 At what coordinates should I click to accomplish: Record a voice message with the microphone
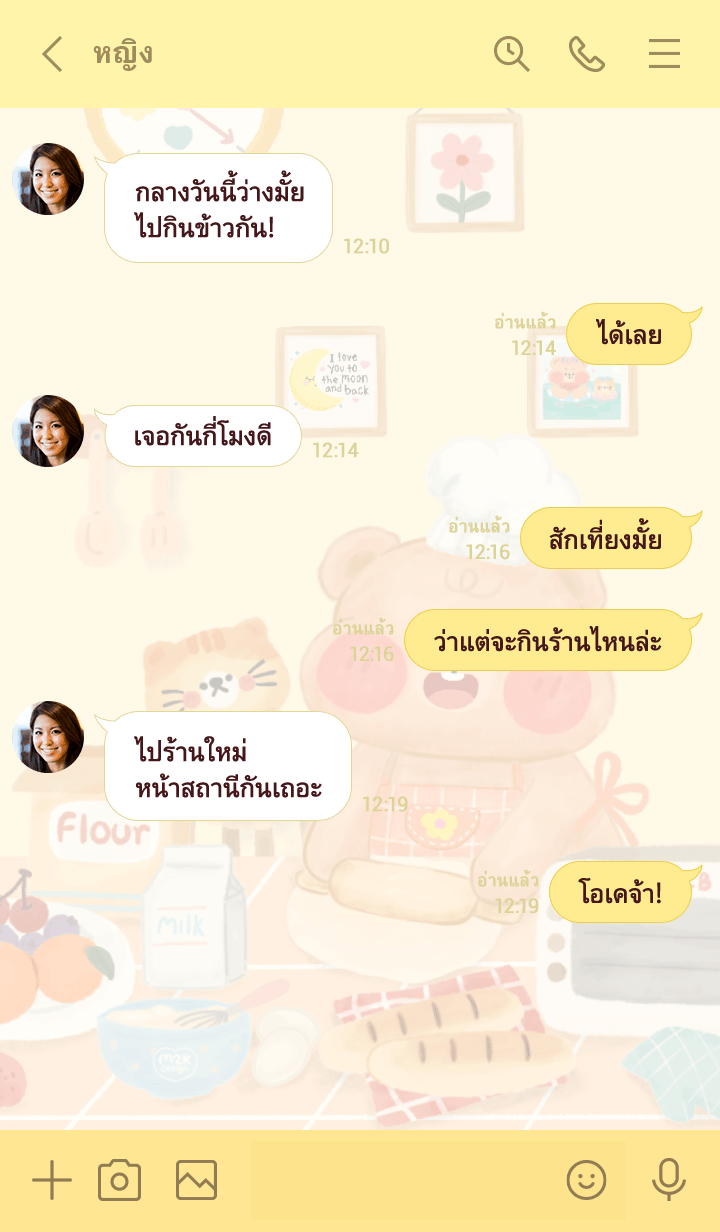tap(668, 1181)
